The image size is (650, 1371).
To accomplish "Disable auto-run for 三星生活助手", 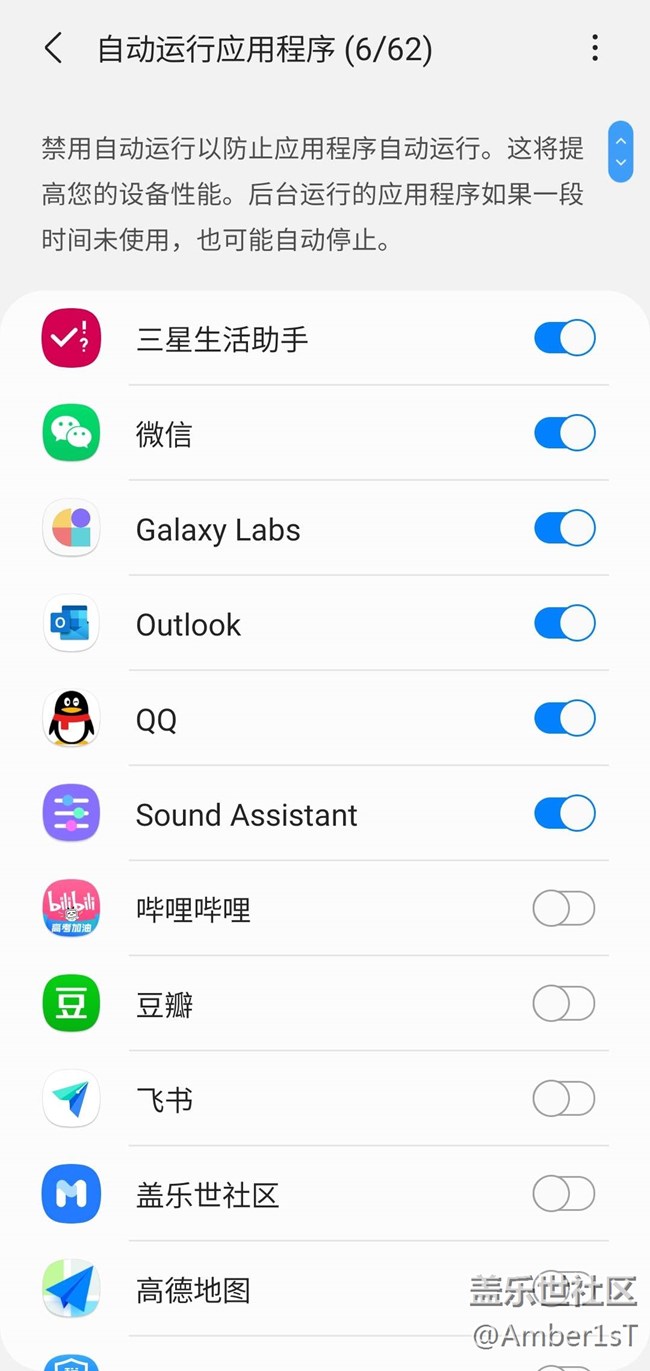I will [564, 338].
